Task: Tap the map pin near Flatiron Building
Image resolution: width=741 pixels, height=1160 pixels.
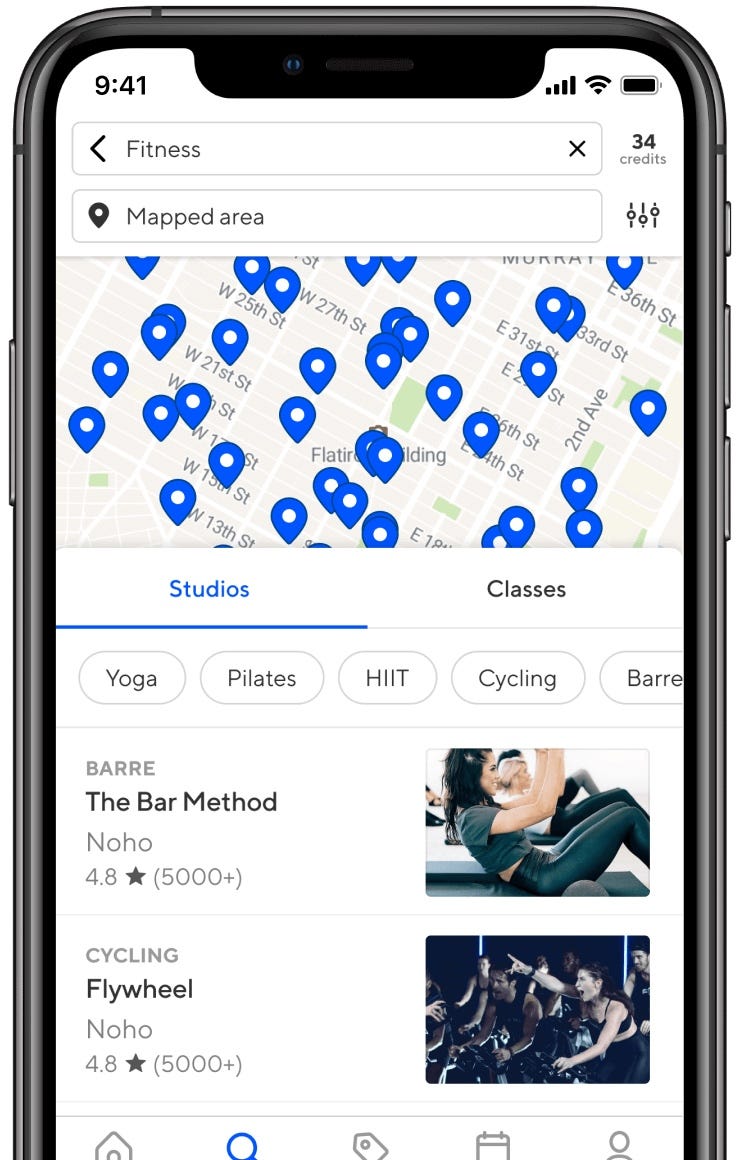Action: 384,457
